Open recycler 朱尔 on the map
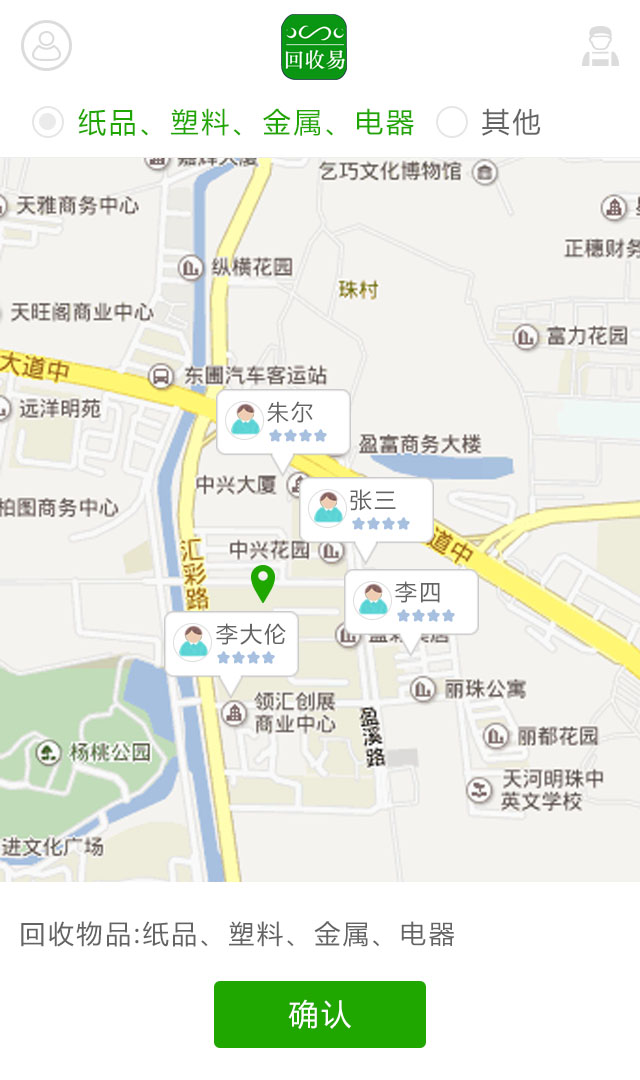 click(283, 422)
